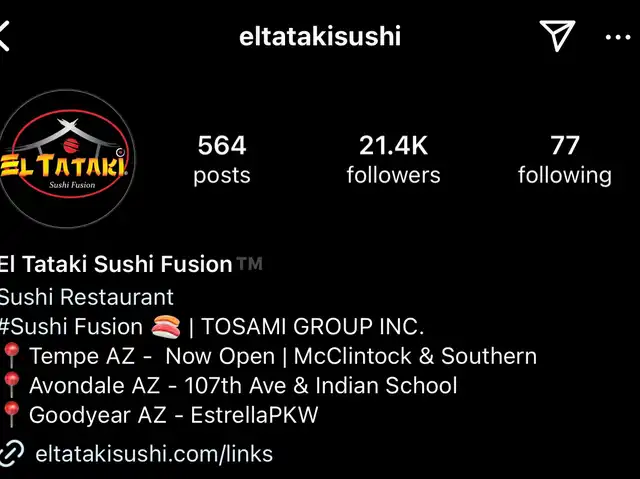The width and height of the screenshot is (640, 479).
Task: Go back using the top-left arrow
Action: pos(4,36)
